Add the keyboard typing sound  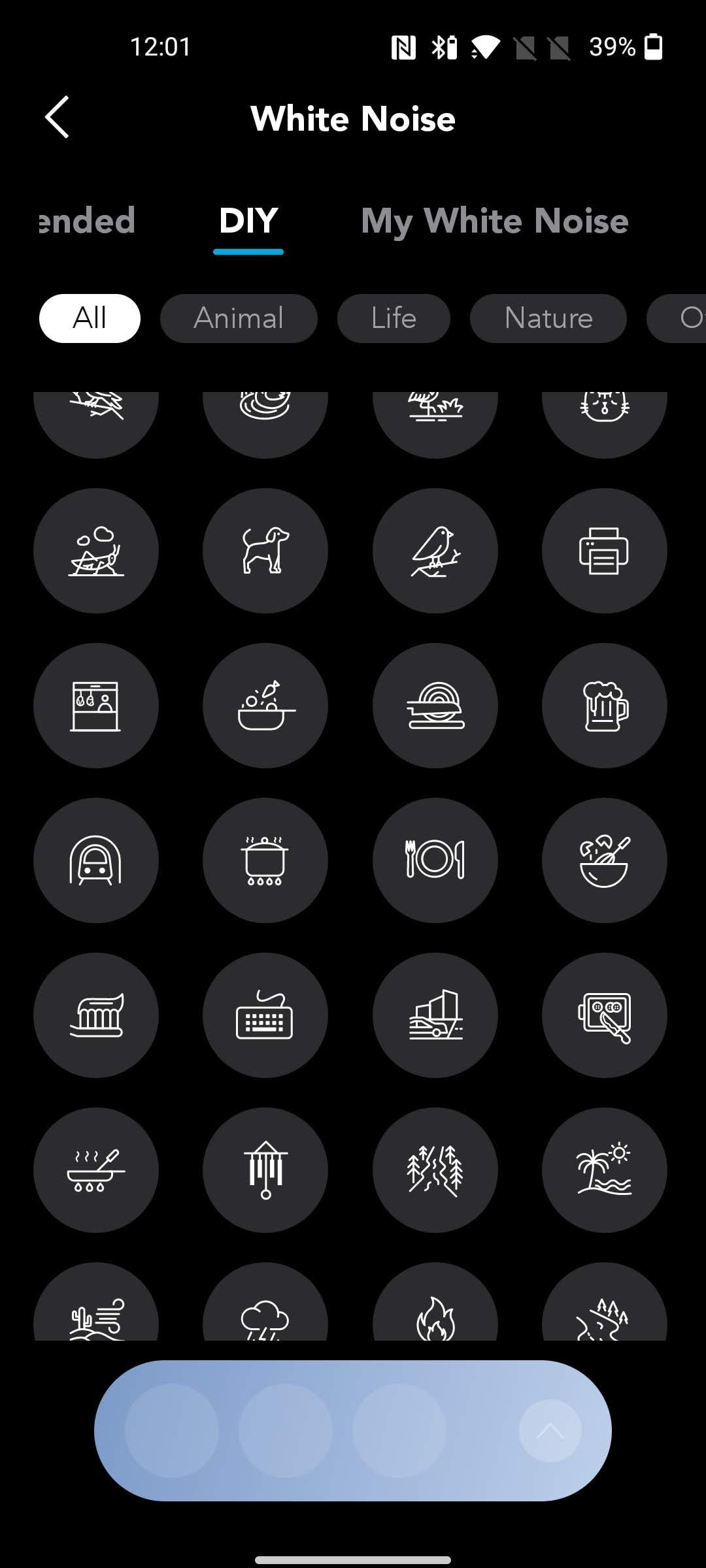coord(265,1015)
